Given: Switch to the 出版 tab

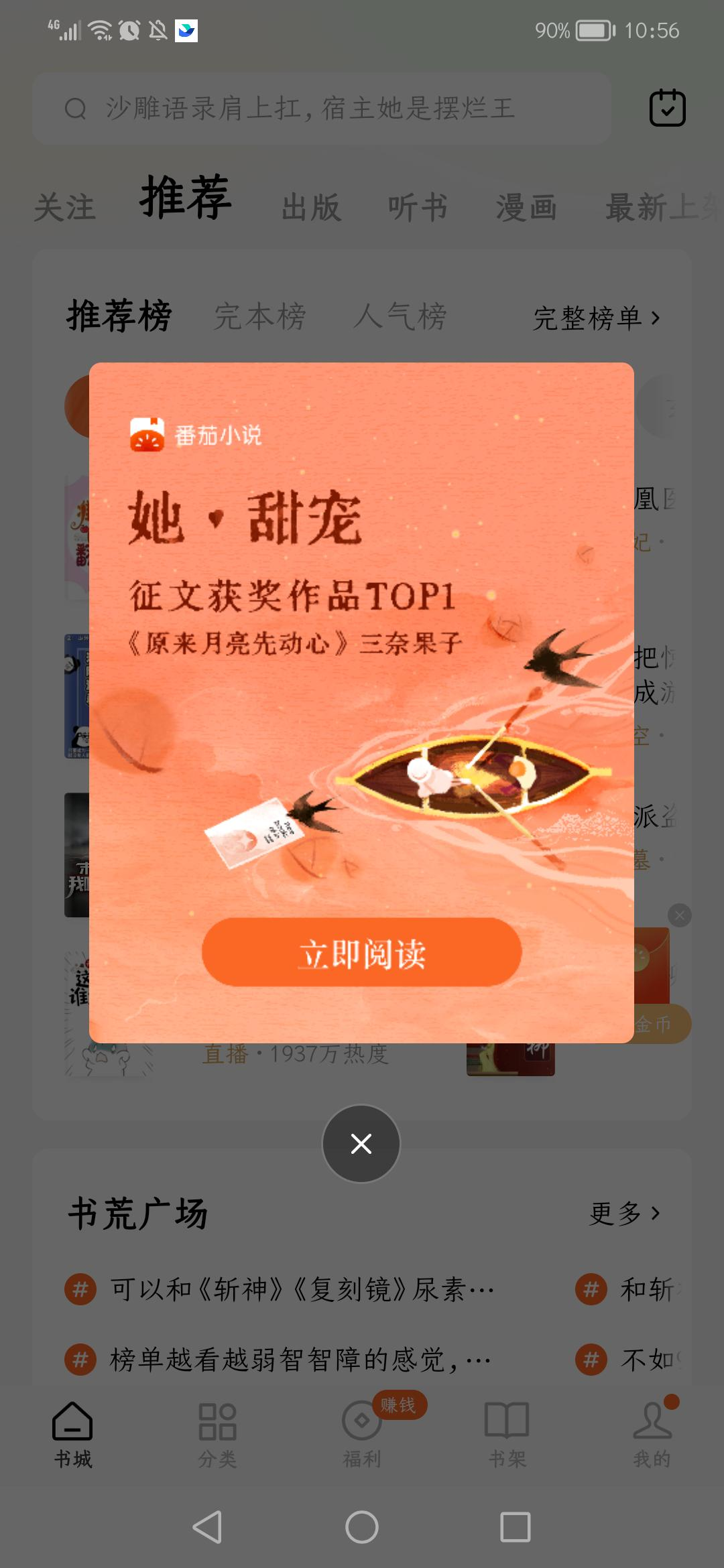Looking at the screenshot, I should point(311,207).
